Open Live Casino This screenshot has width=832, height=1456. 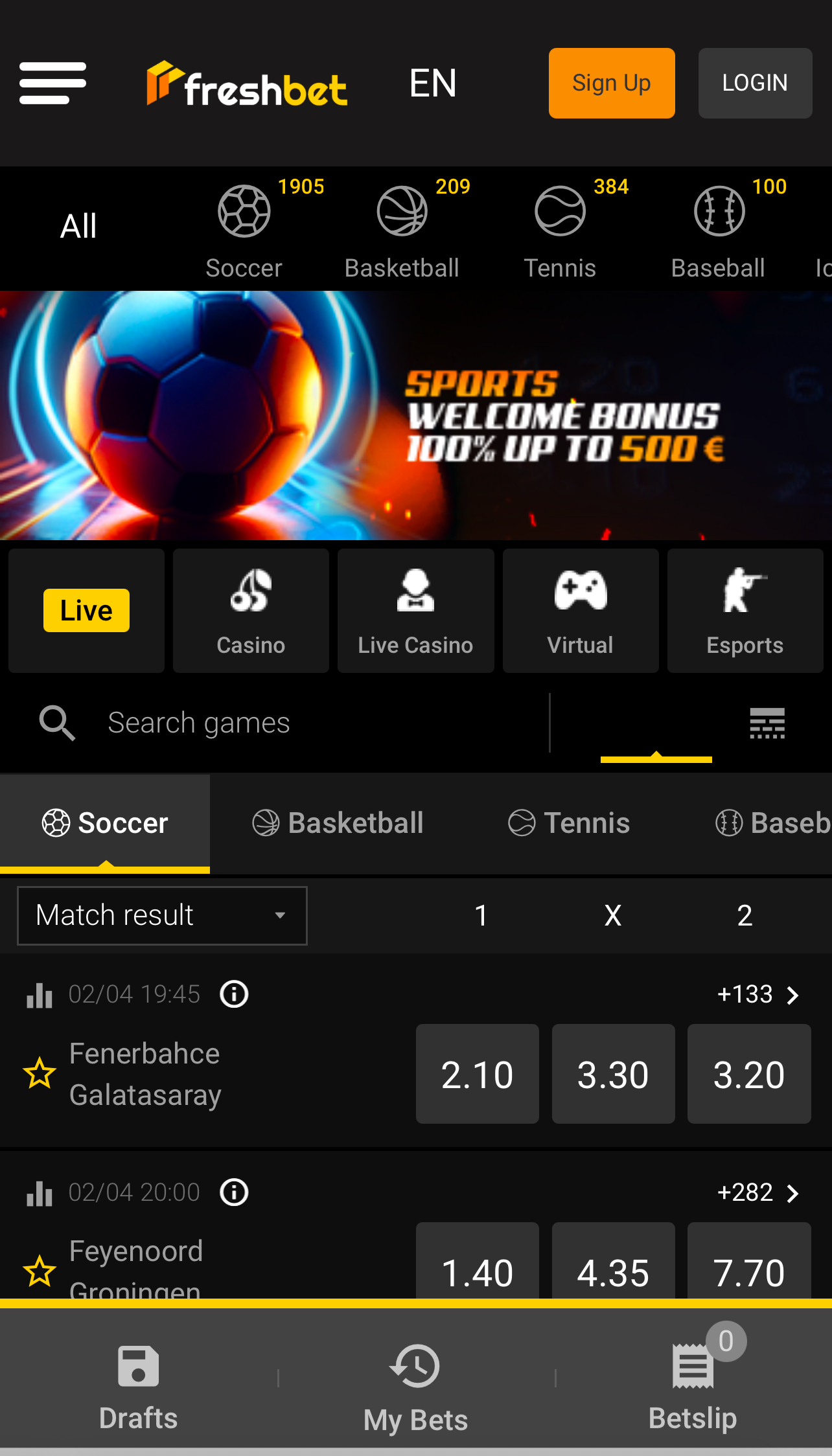(415, 610)
